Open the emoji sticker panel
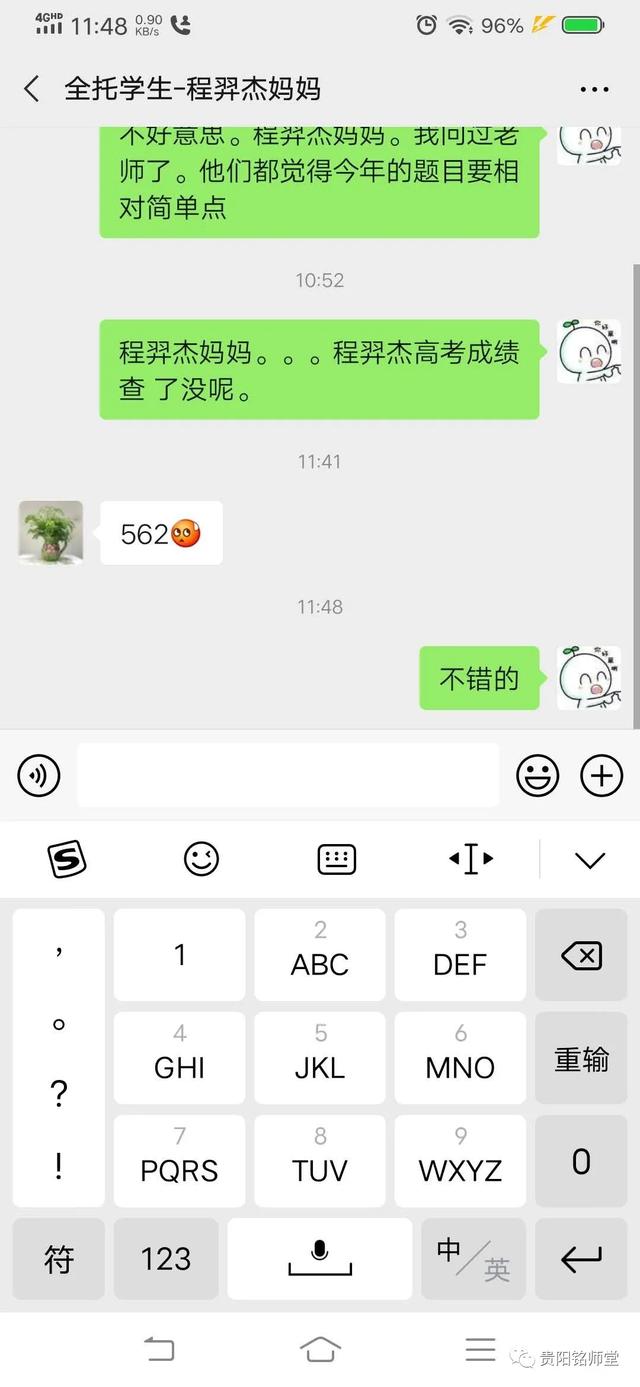The width and height of the screenshot is (640, 1387). click(x=537, y=775)
